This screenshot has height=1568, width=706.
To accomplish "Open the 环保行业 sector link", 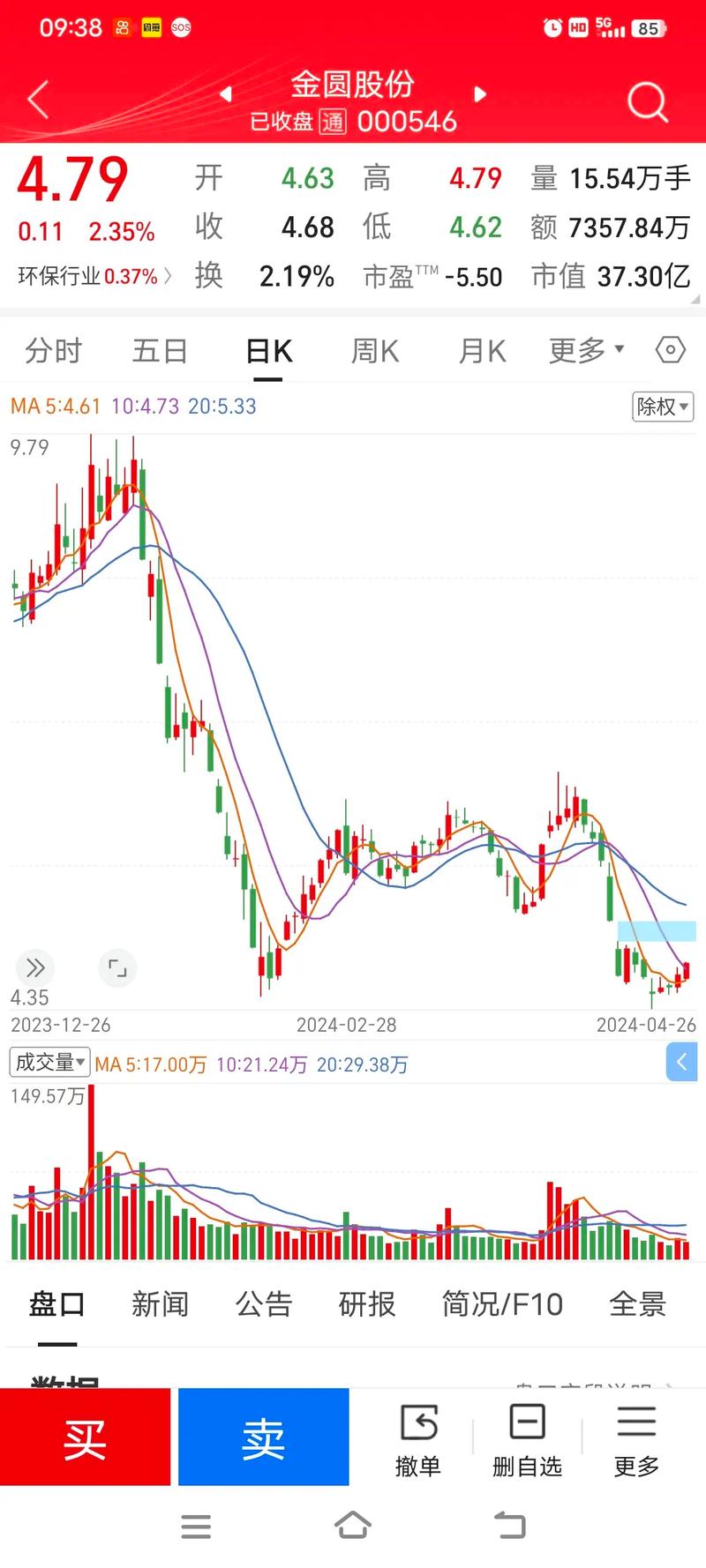I will click(x=94, y=276).
